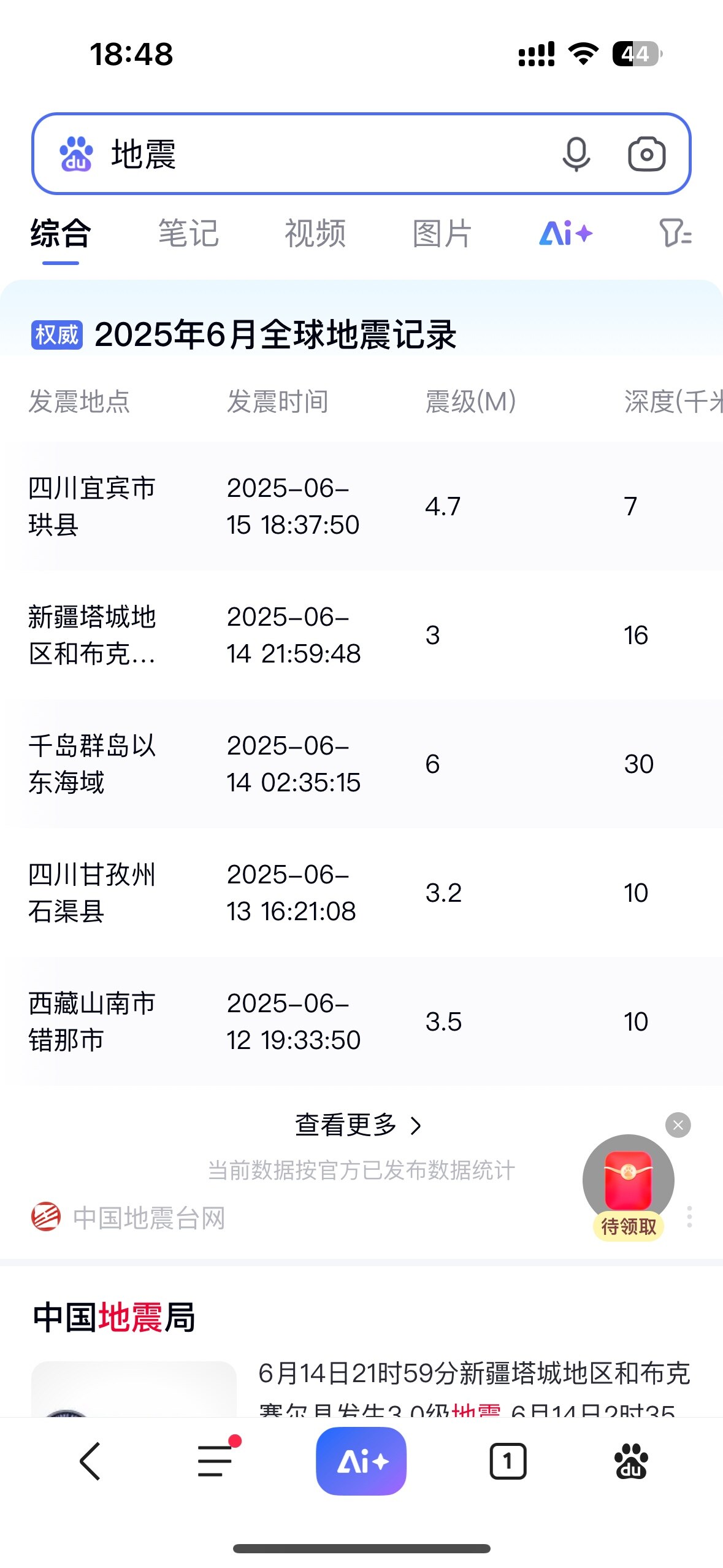Switch to the 视频 tab
This screenshot has width=723, height=1568.
click(x=315, y=234)
